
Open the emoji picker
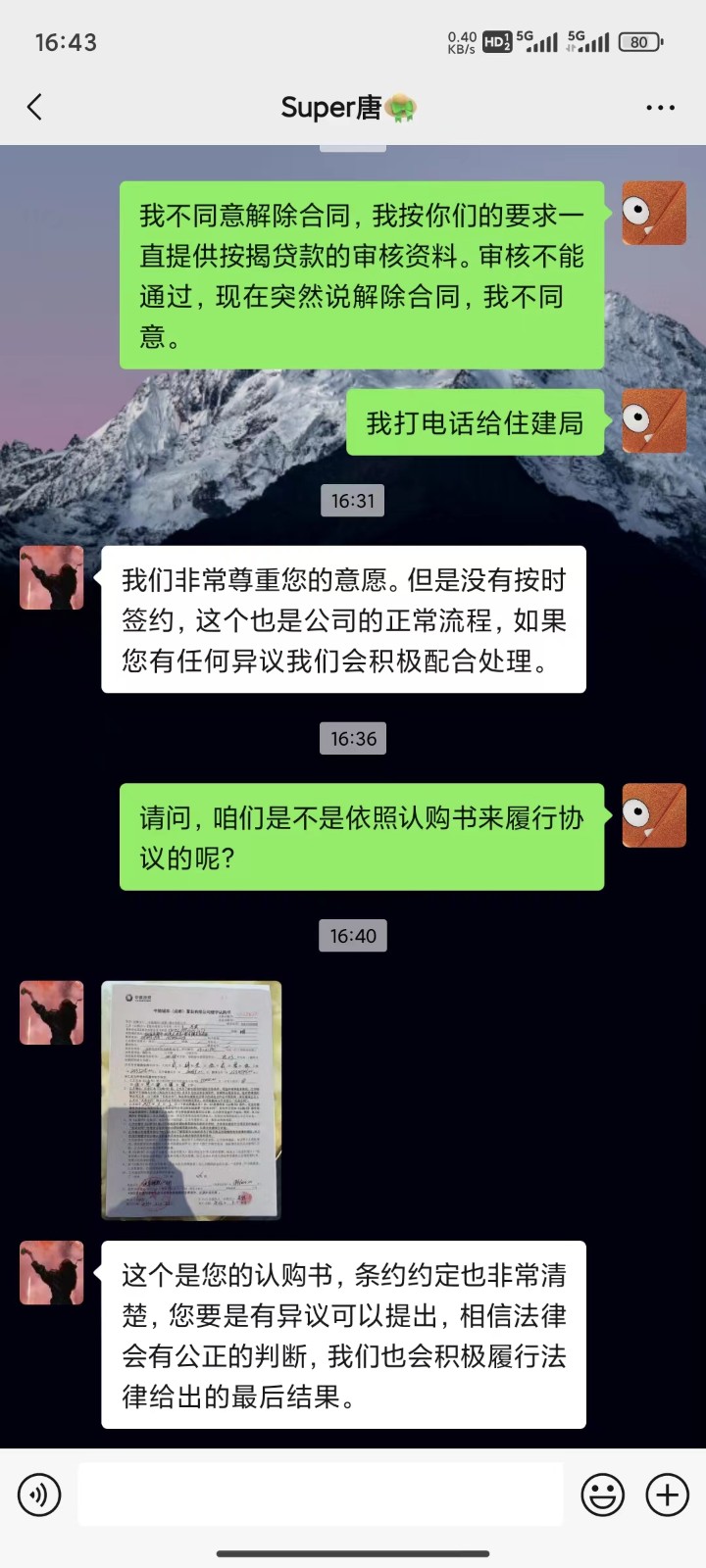(602, 1494)
